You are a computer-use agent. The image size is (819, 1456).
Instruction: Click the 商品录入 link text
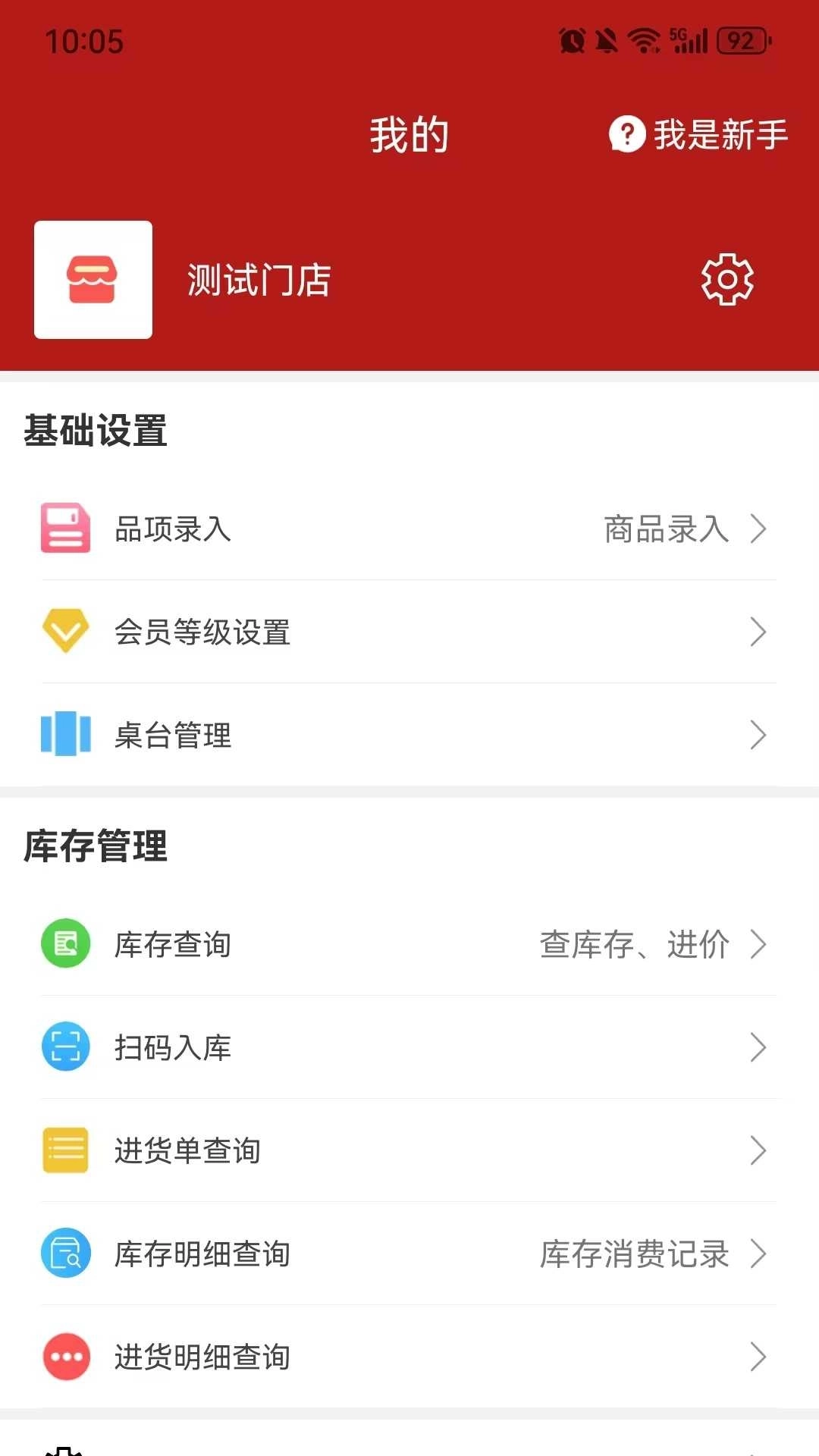(666, 529)
